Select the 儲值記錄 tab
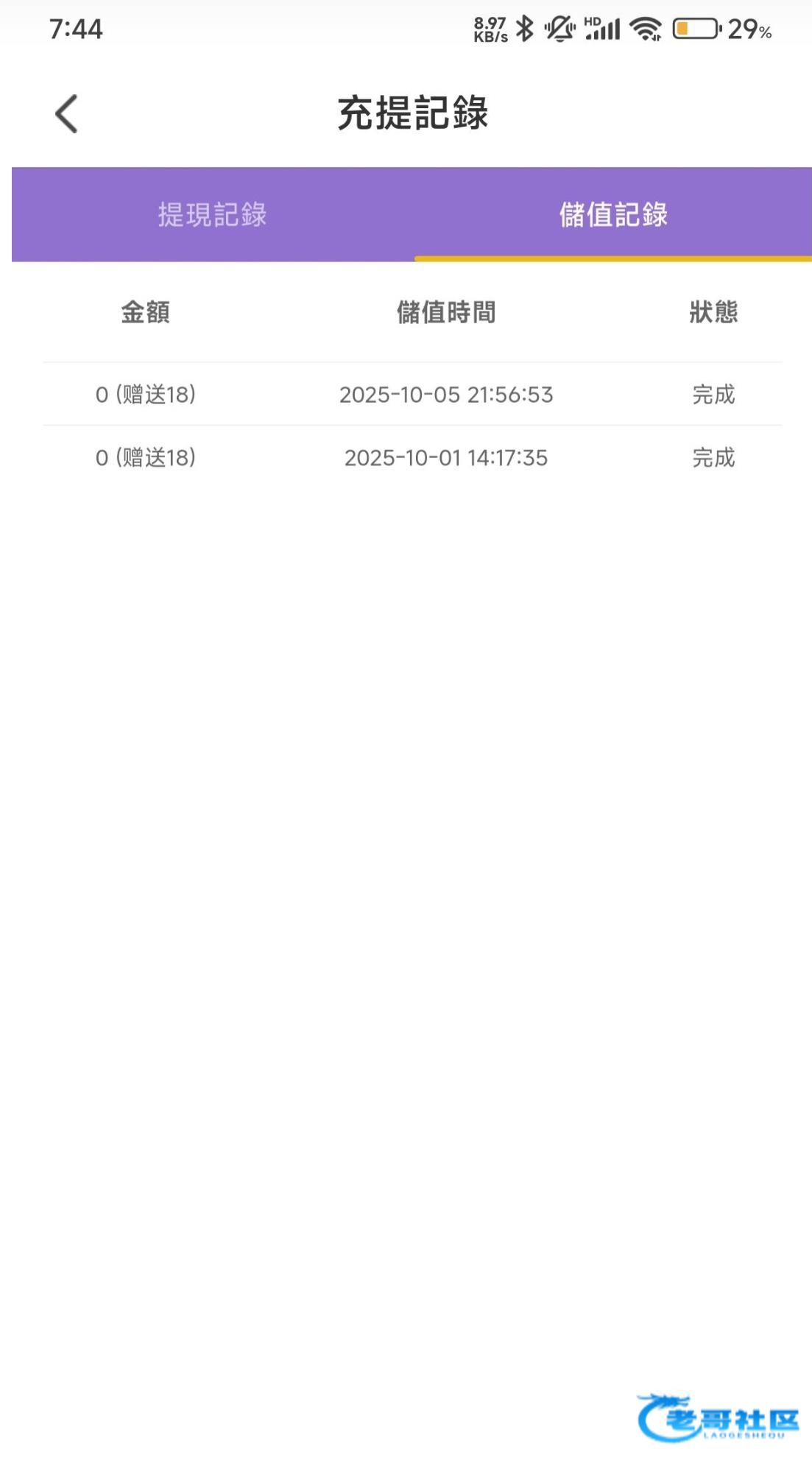The height and width of the screenshot is (1463, 812). point(612,214)
